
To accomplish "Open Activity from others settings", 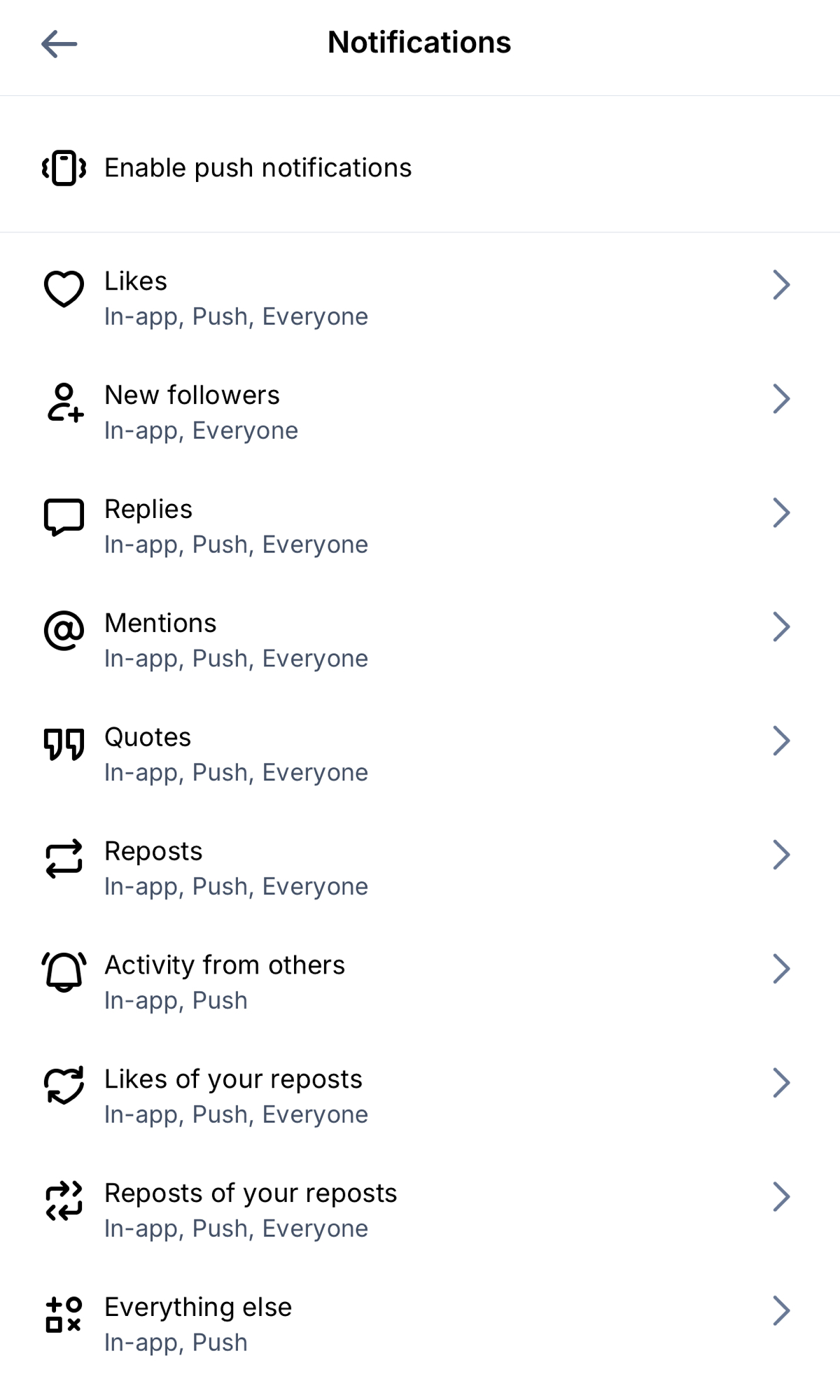I will click(x=419, y=983).
